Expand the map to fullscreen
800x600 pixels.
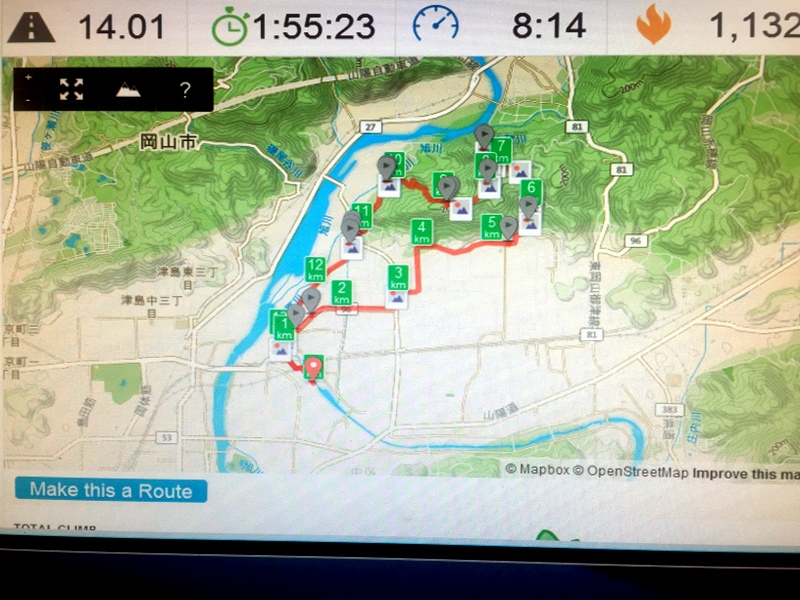(x=71, y=90)
